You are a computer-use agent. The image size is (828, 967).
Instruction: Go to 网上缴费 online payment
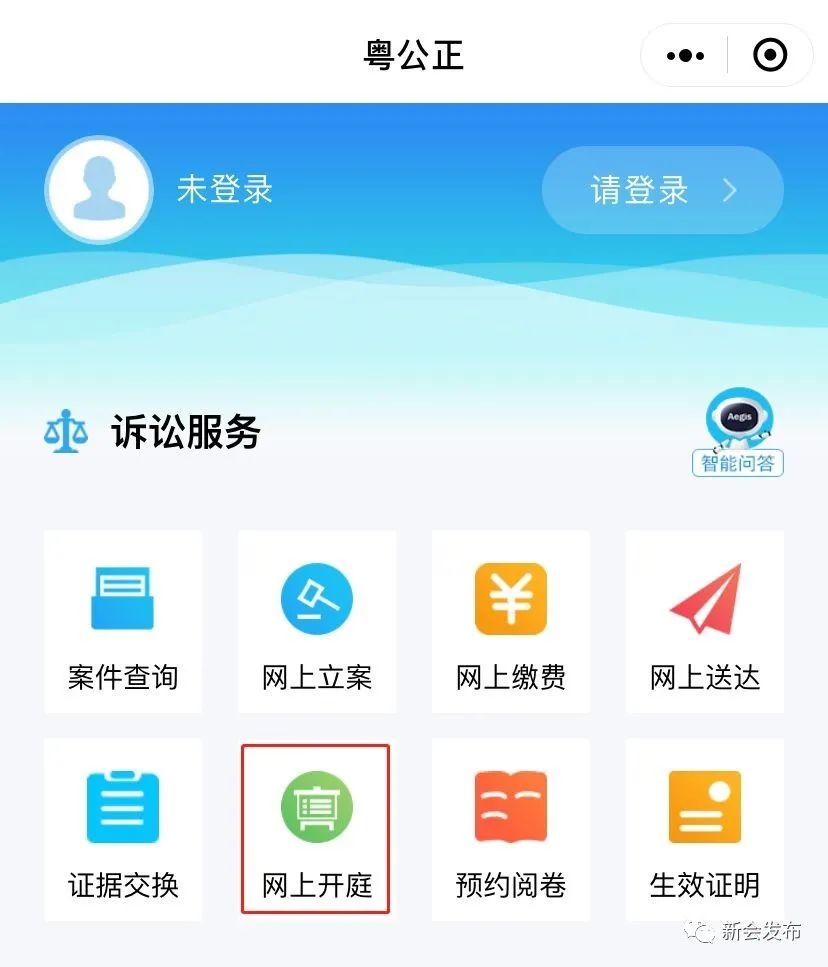[511, 622]
